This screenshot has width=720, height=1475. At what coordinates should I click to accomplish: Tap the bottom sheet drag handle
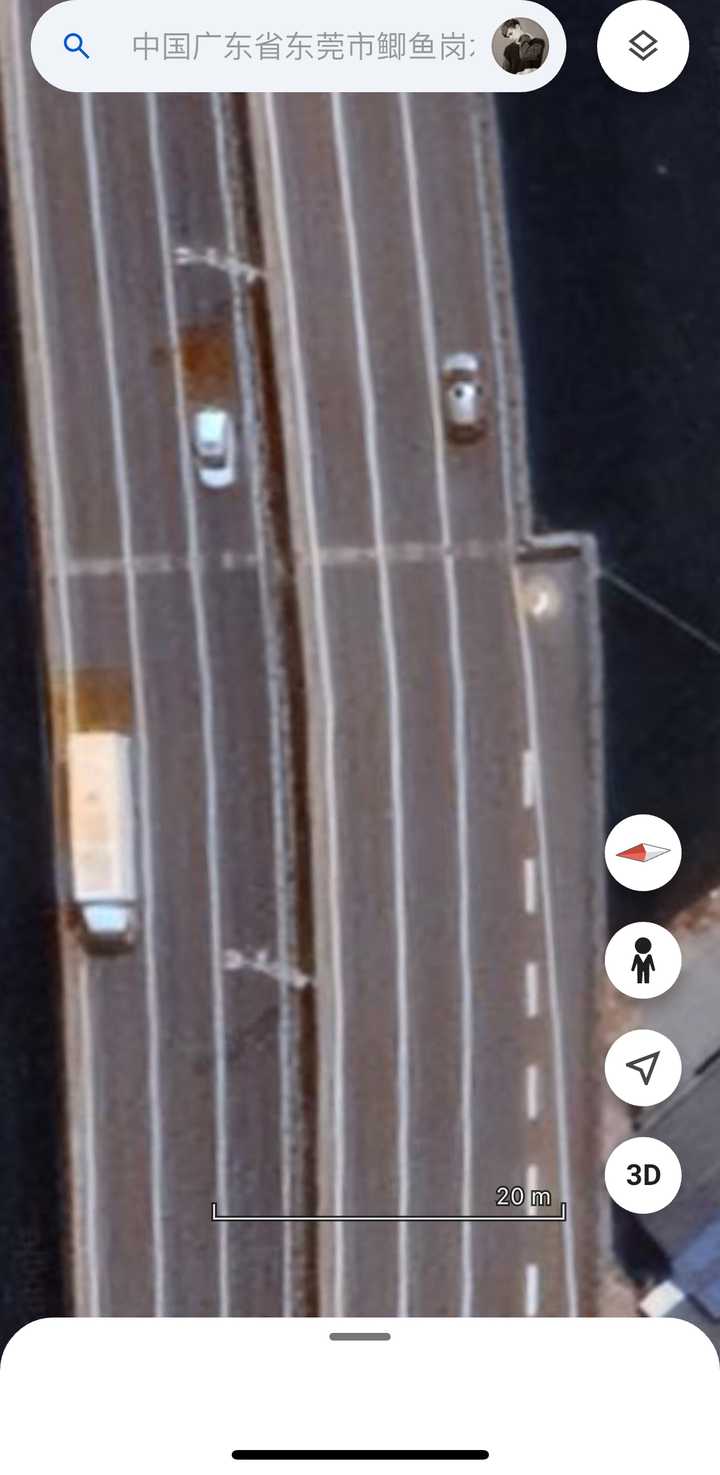[x=360, y=1336]
